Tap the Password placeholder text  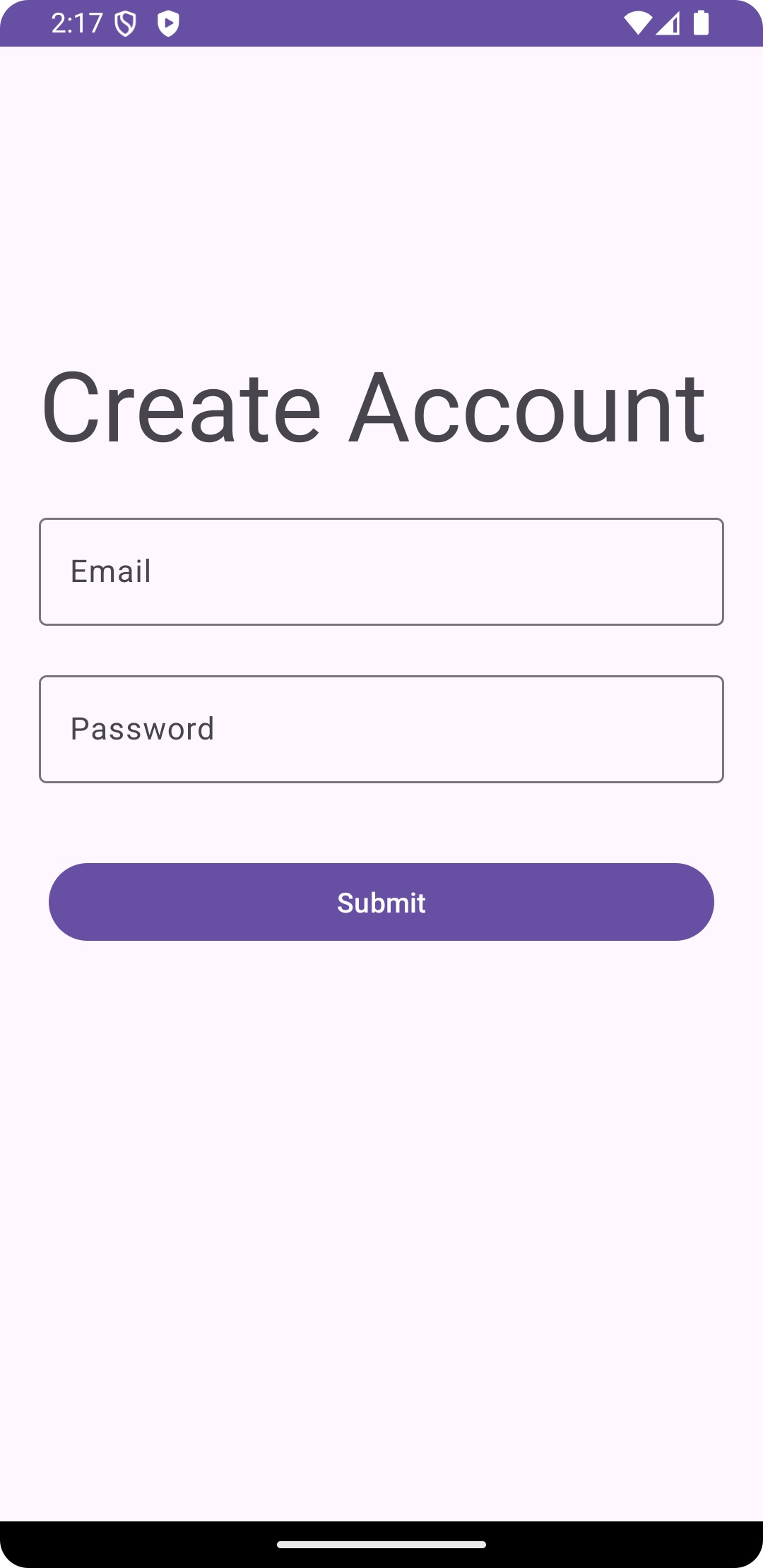143,729
